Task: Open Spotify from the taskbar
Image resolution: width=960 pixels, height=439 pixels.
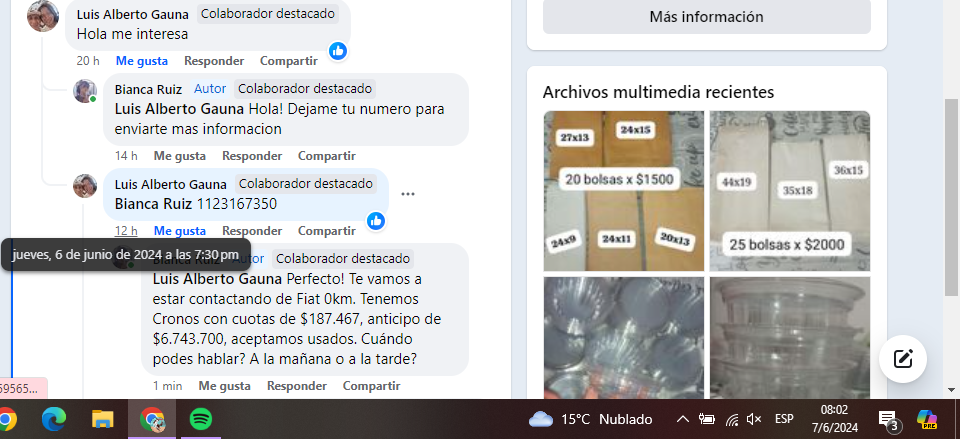Action: [199, 419]
